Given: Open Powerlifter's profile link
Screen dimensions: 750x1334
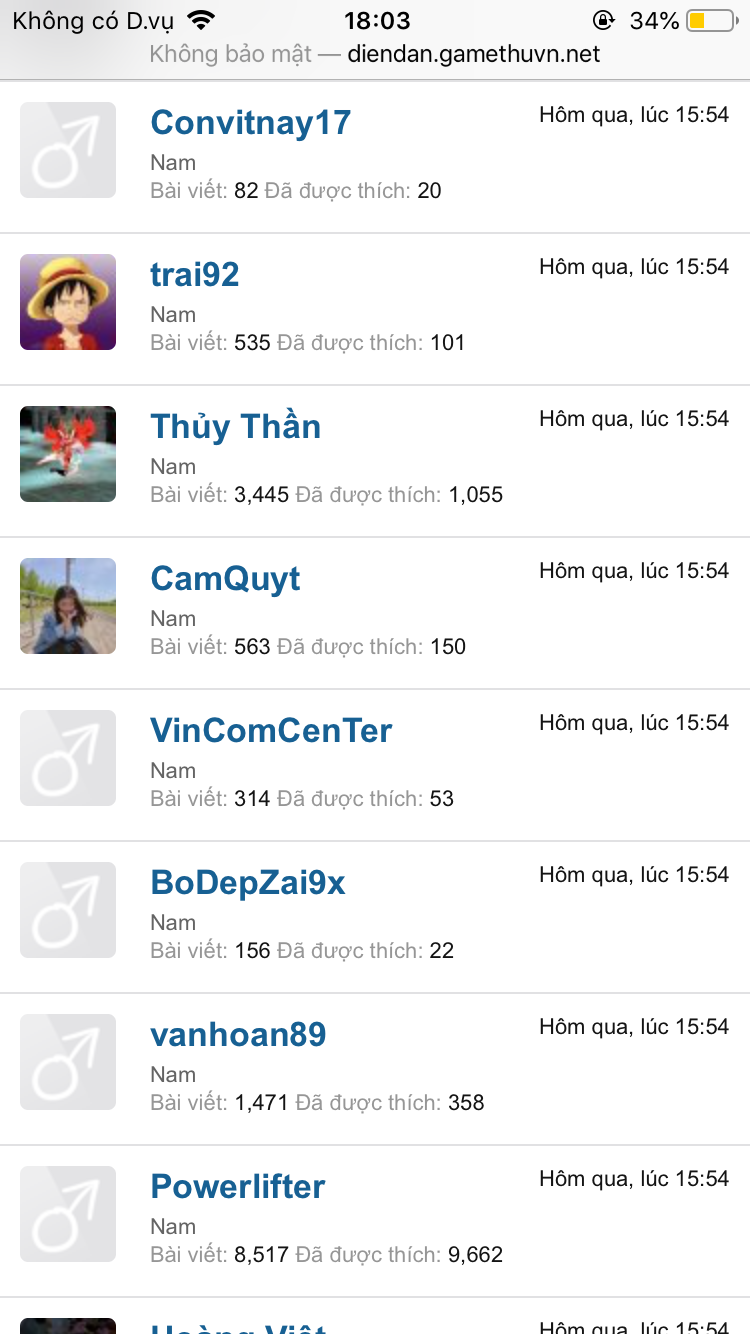Looking at the screenshot, I should coord(238,1187).
